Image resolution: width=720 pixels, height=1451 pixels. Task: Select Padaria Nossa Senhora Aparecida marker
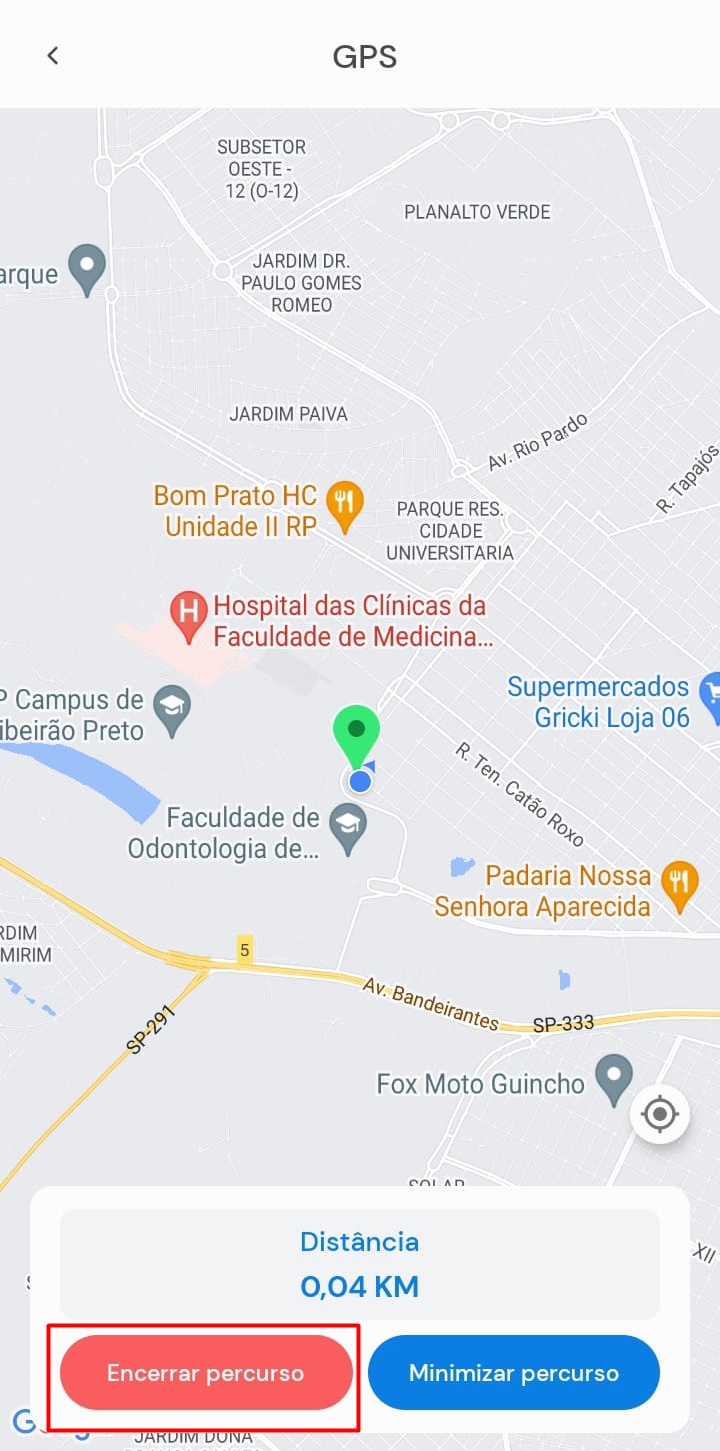tap(680, 885)
